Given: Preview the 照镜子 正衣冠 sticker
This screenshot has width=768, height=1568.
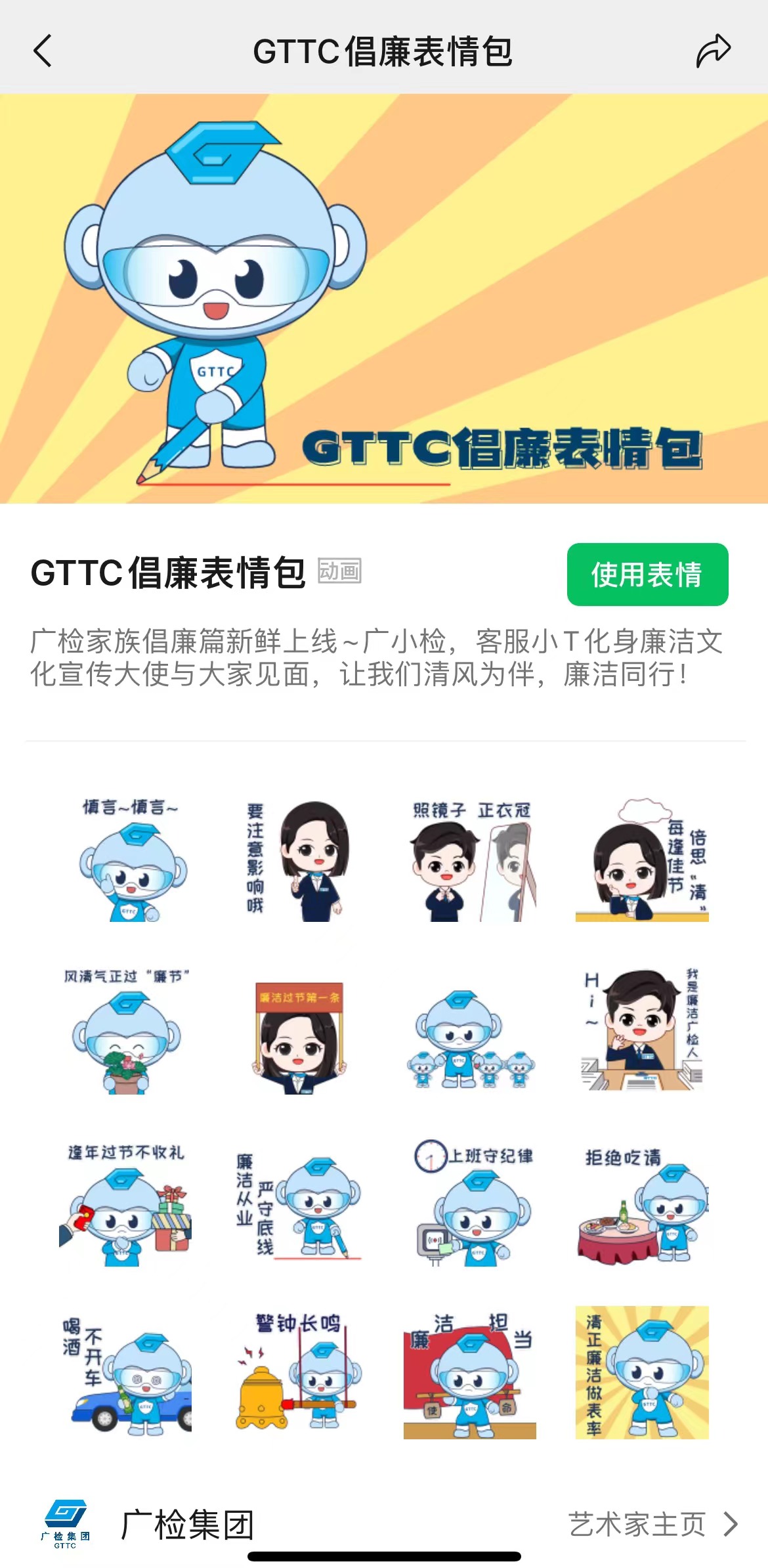Looking at the screenshot, I should [x=470, y=860].
